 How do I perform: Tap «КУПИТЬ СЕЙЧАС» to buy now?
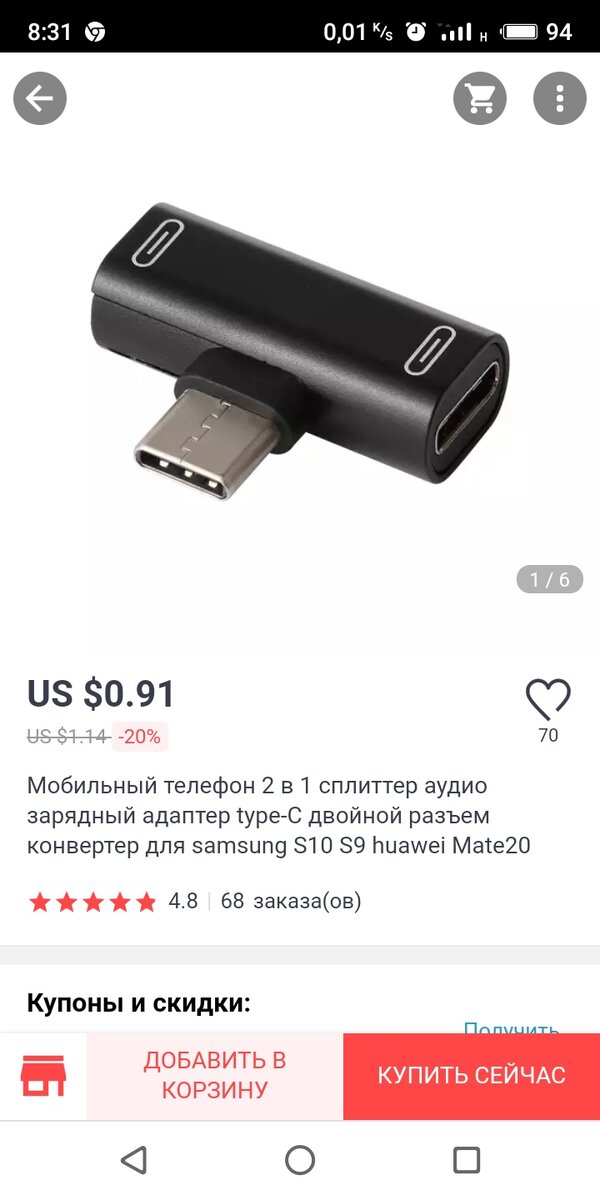pyautogui.click(x=471, y=1075)
